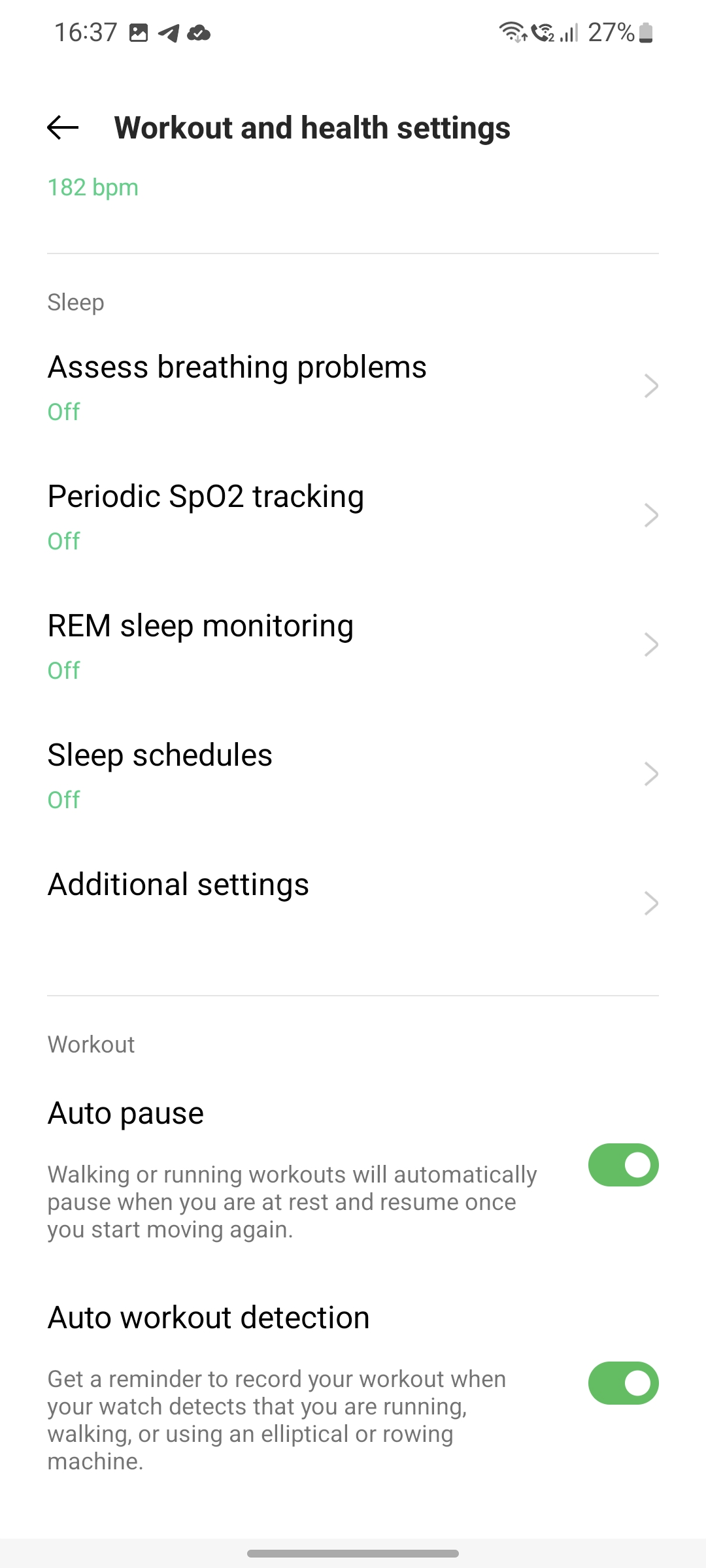Screen dimensions: 706x1568
Task: Open REM sleep monitoring setting
Action: (x=353, y=645)
